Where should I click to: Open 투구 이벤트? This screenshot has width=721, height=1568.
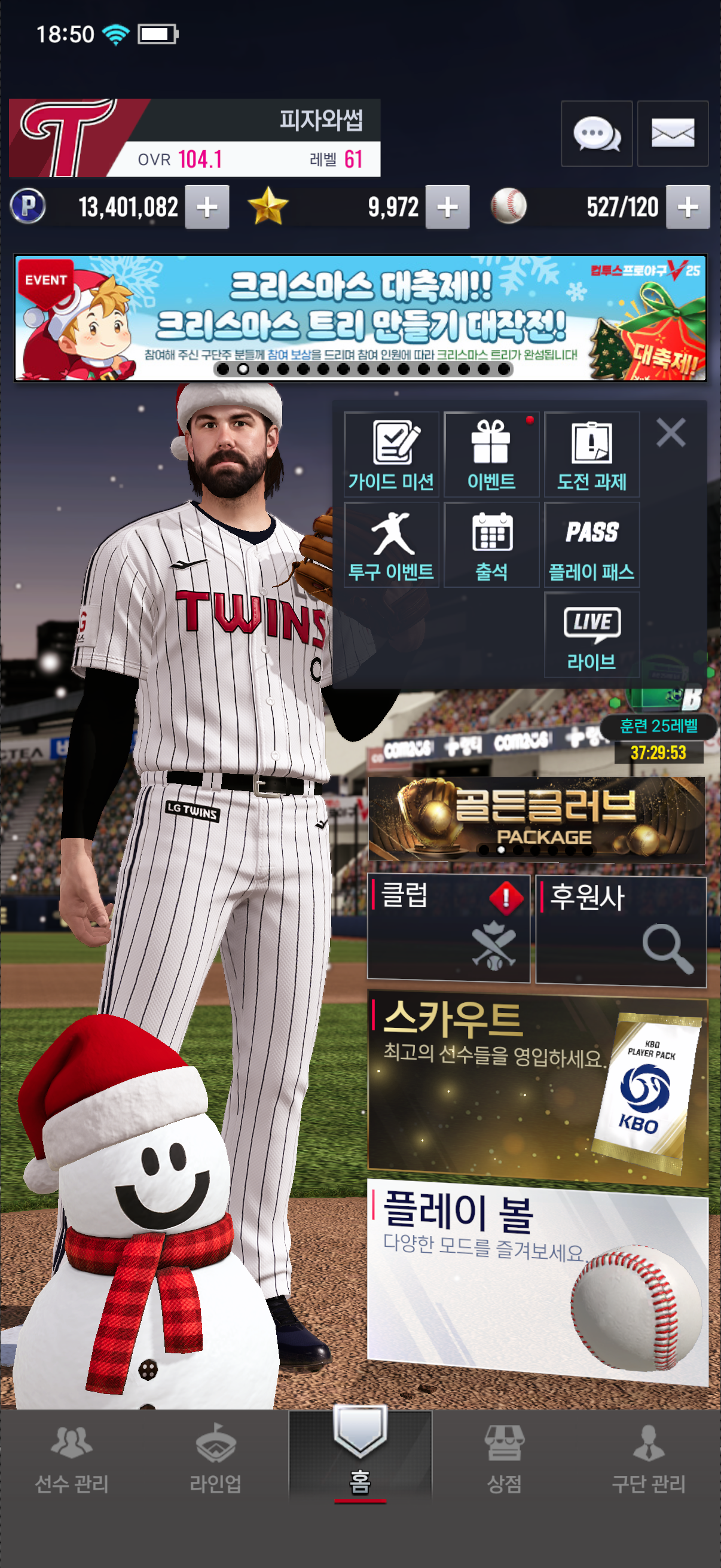(x=391, y=545)
